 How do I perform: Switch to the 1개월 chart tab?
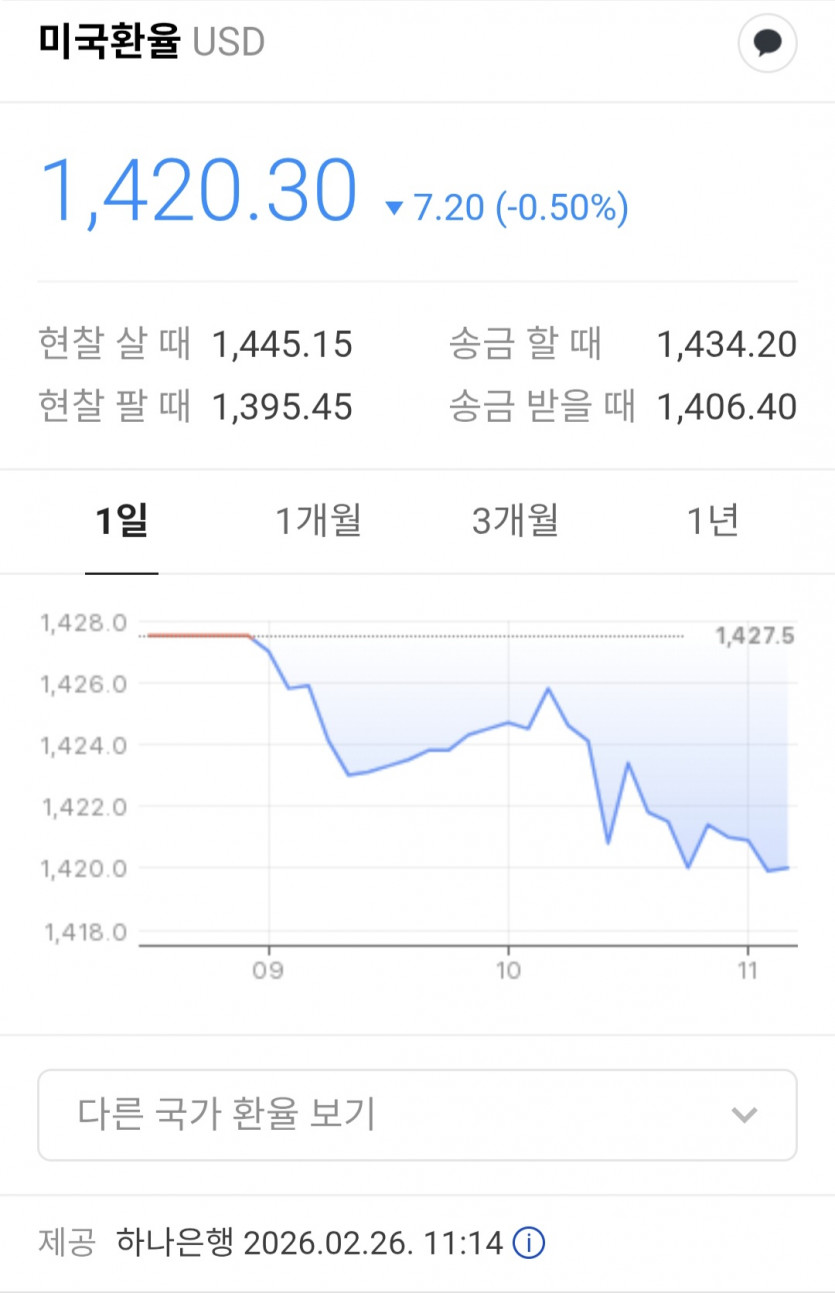318,522
